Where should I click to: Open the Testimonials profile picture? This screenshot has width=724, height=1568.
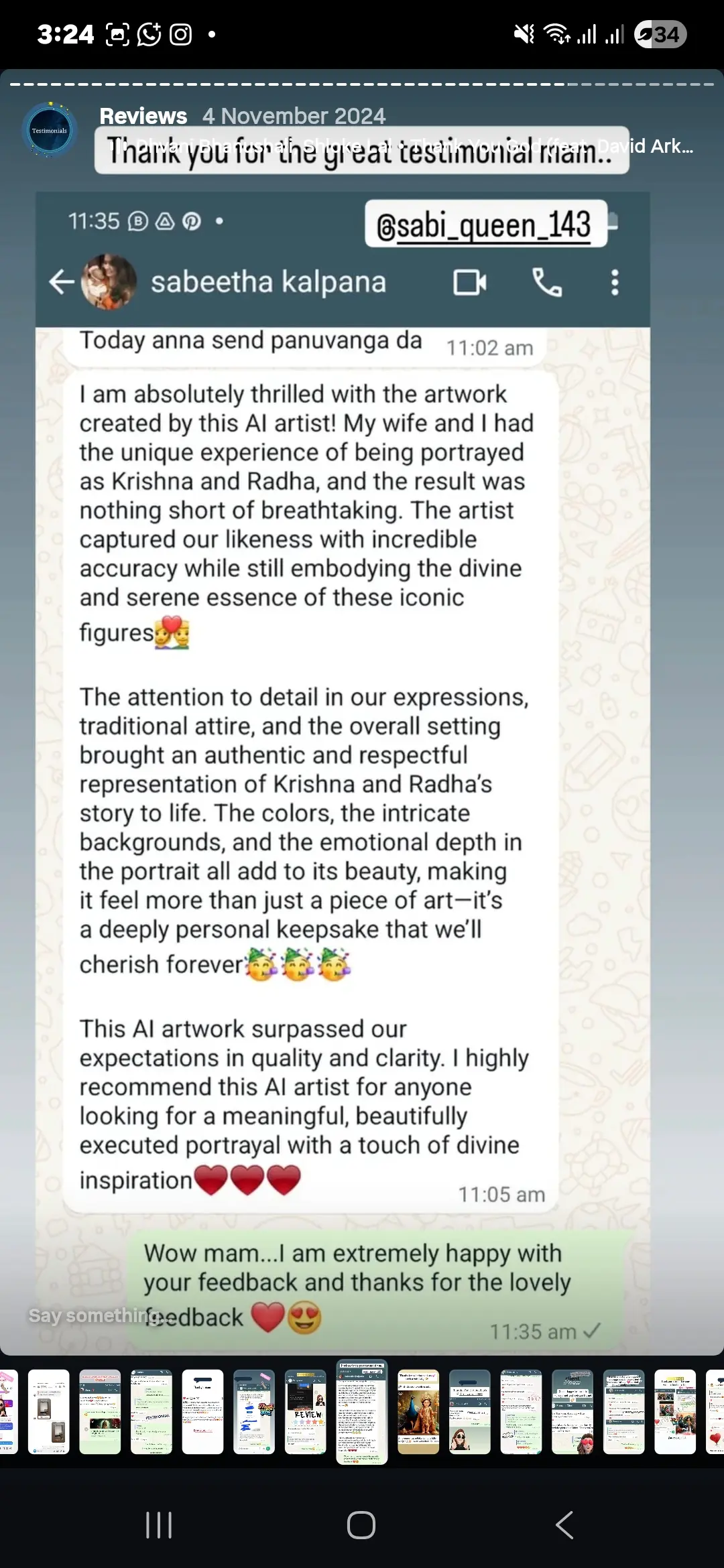49,130
